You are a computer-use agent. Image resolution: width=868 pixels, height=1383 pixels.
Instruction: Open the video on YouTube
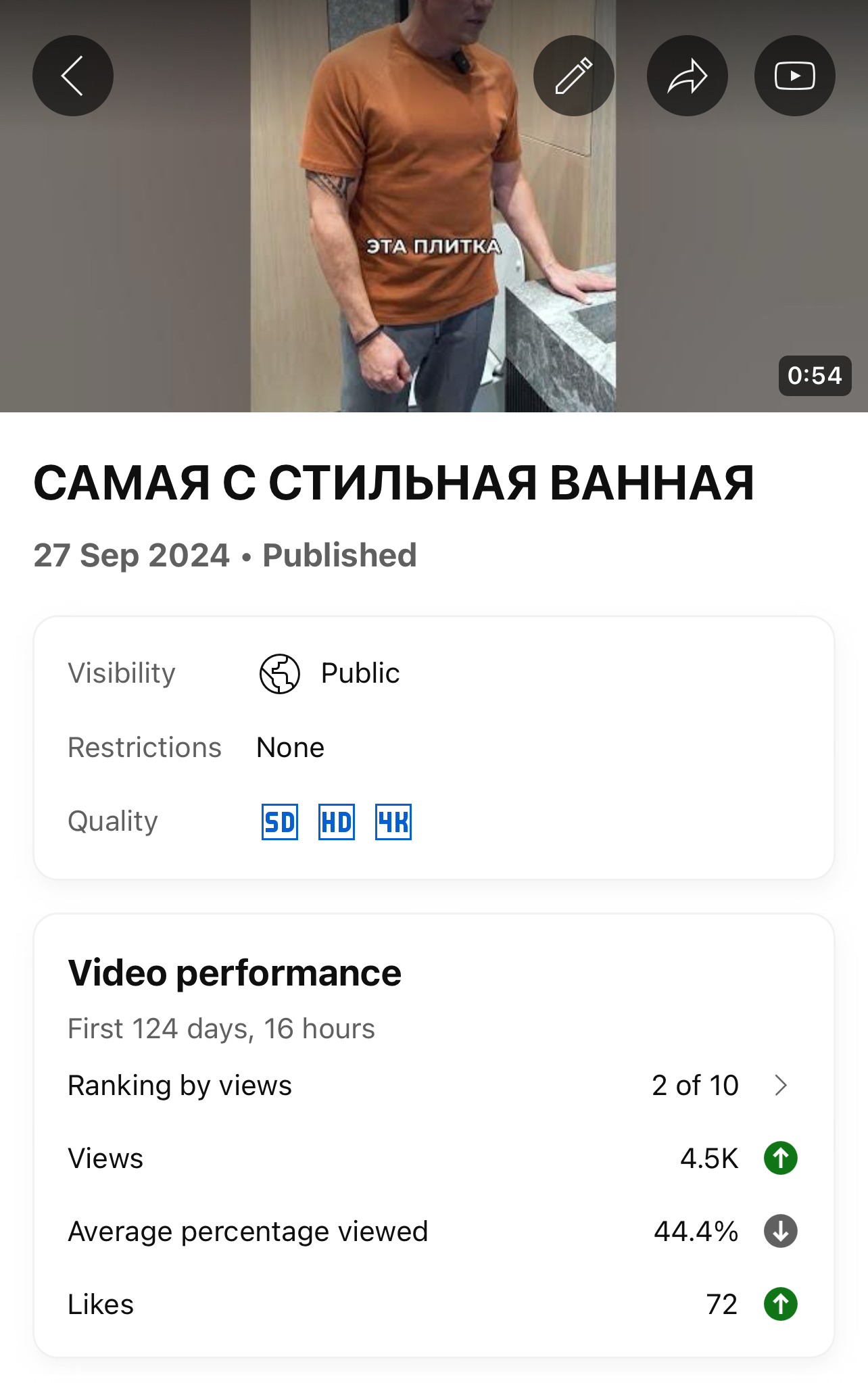point(794,76)
